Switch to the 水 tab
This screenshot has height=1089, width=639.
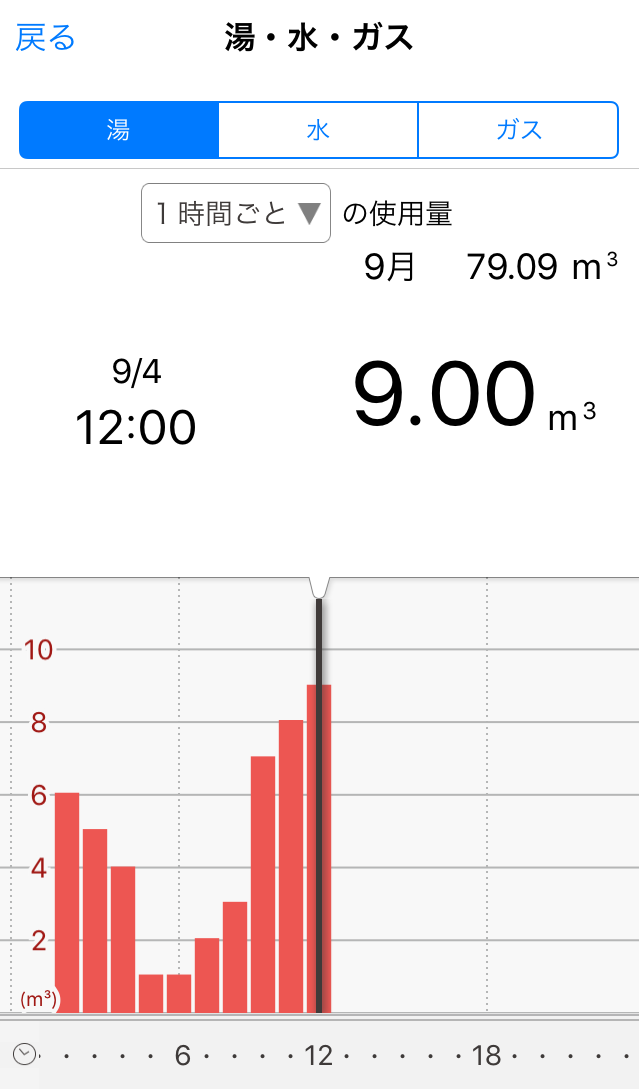pyautogui.click(x=318, y=130)
